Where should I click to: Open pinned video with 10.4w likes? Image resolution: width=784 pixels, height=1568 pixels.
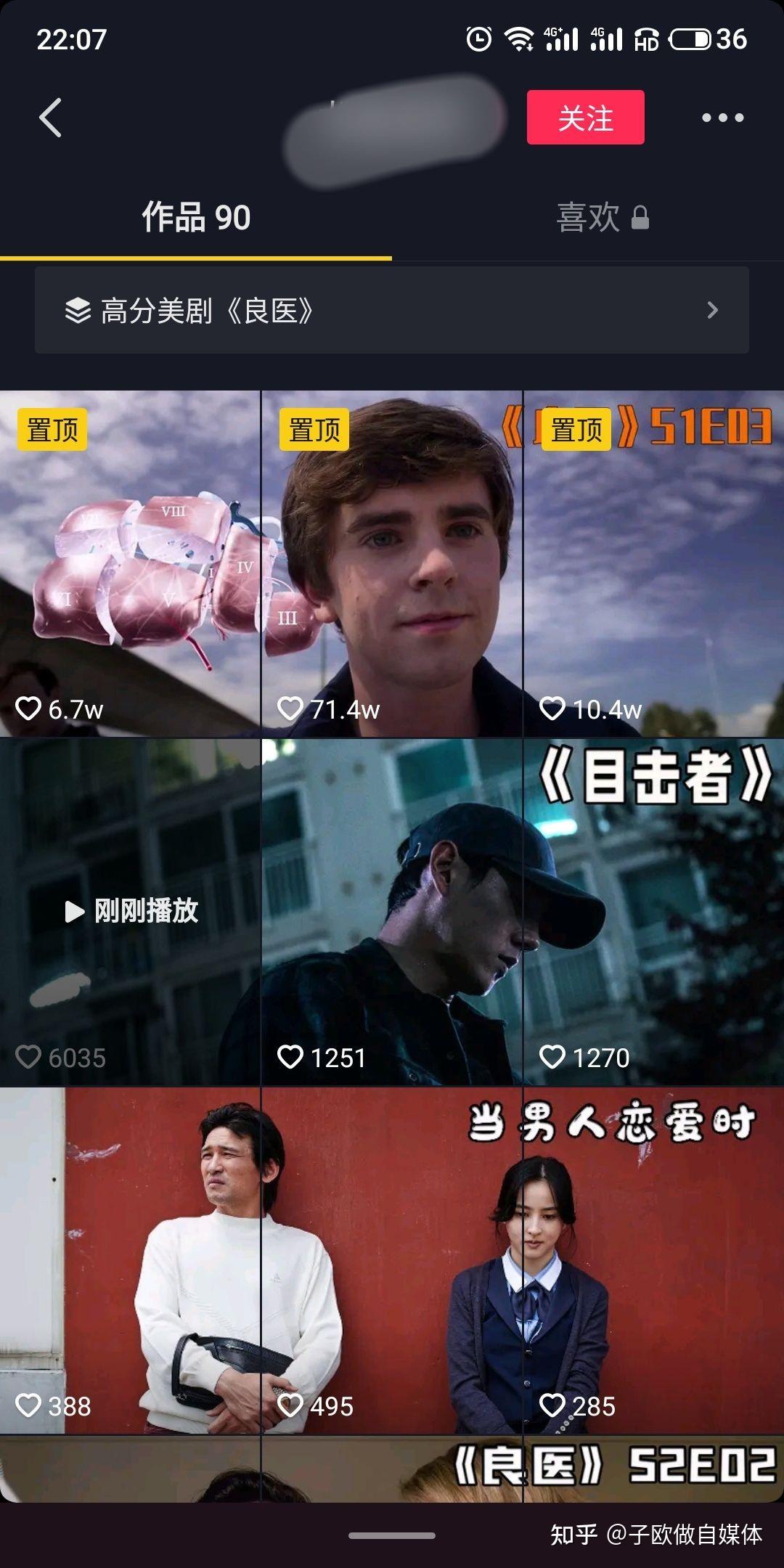click(653, 564)
